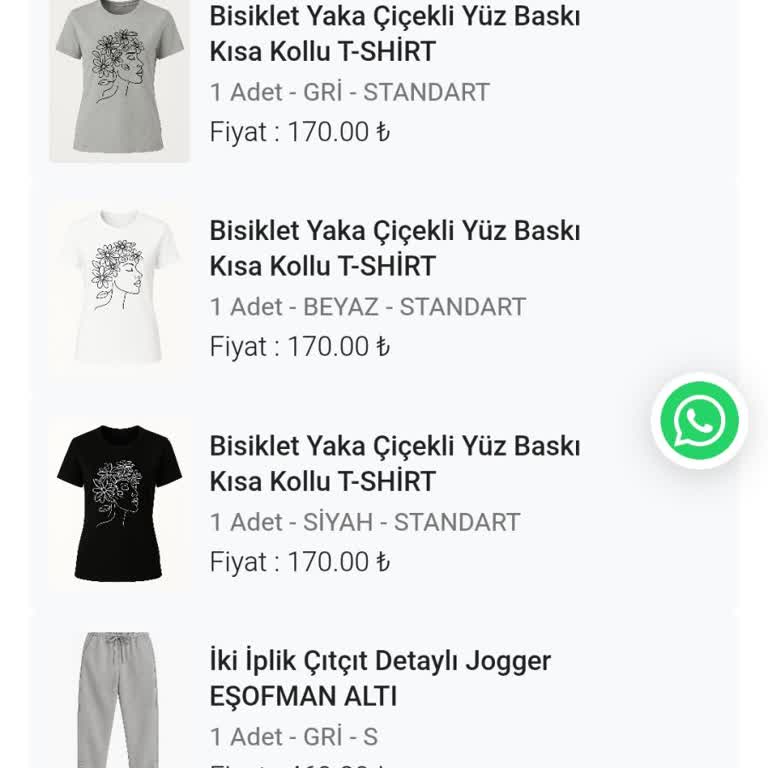
Task: Open the SİYAH çiçekli yüz baskı T-shirt
Action: pyautogui.click(x=394, y=464)
